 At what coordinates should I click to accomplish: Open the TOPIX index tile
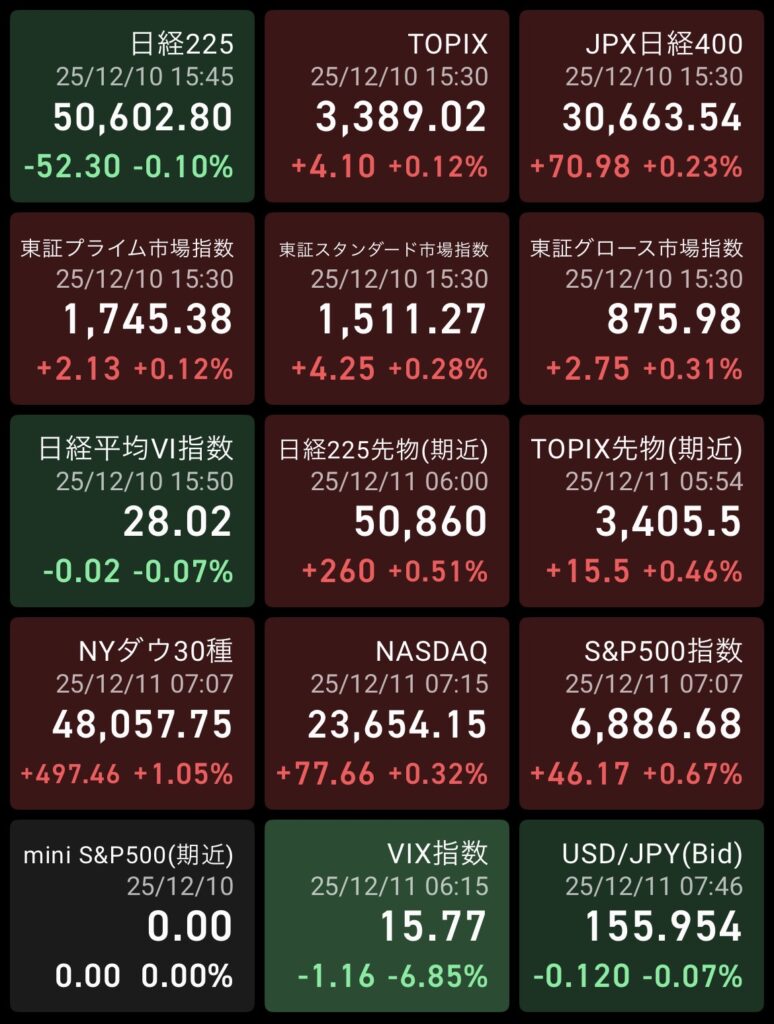(x=387, y=106)
